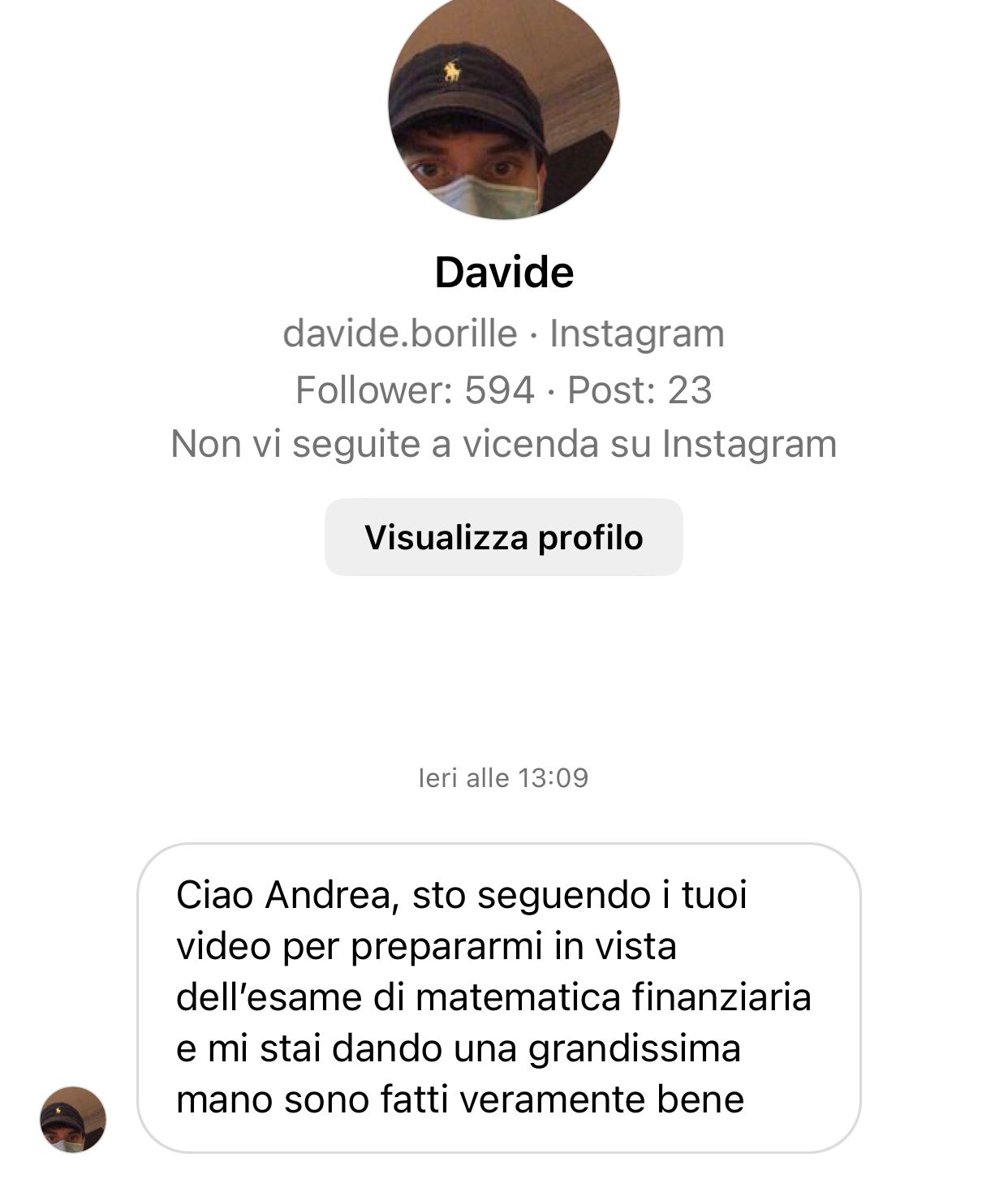Open Davide's large profile picture
1008x1179 pixels.
point(504,105)
